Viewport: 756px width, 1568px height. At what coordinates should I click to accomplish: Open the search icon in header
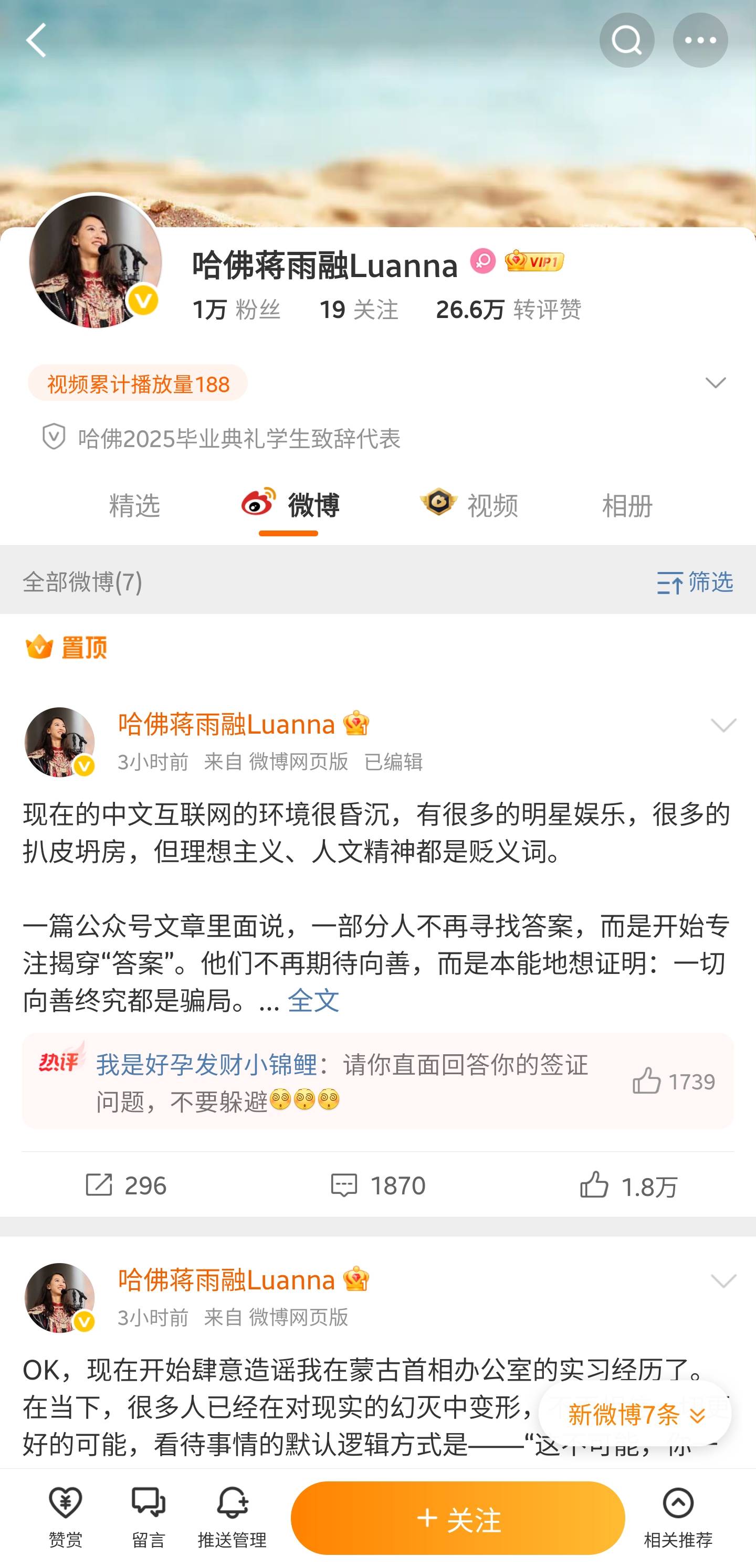(x=626, y=40)
